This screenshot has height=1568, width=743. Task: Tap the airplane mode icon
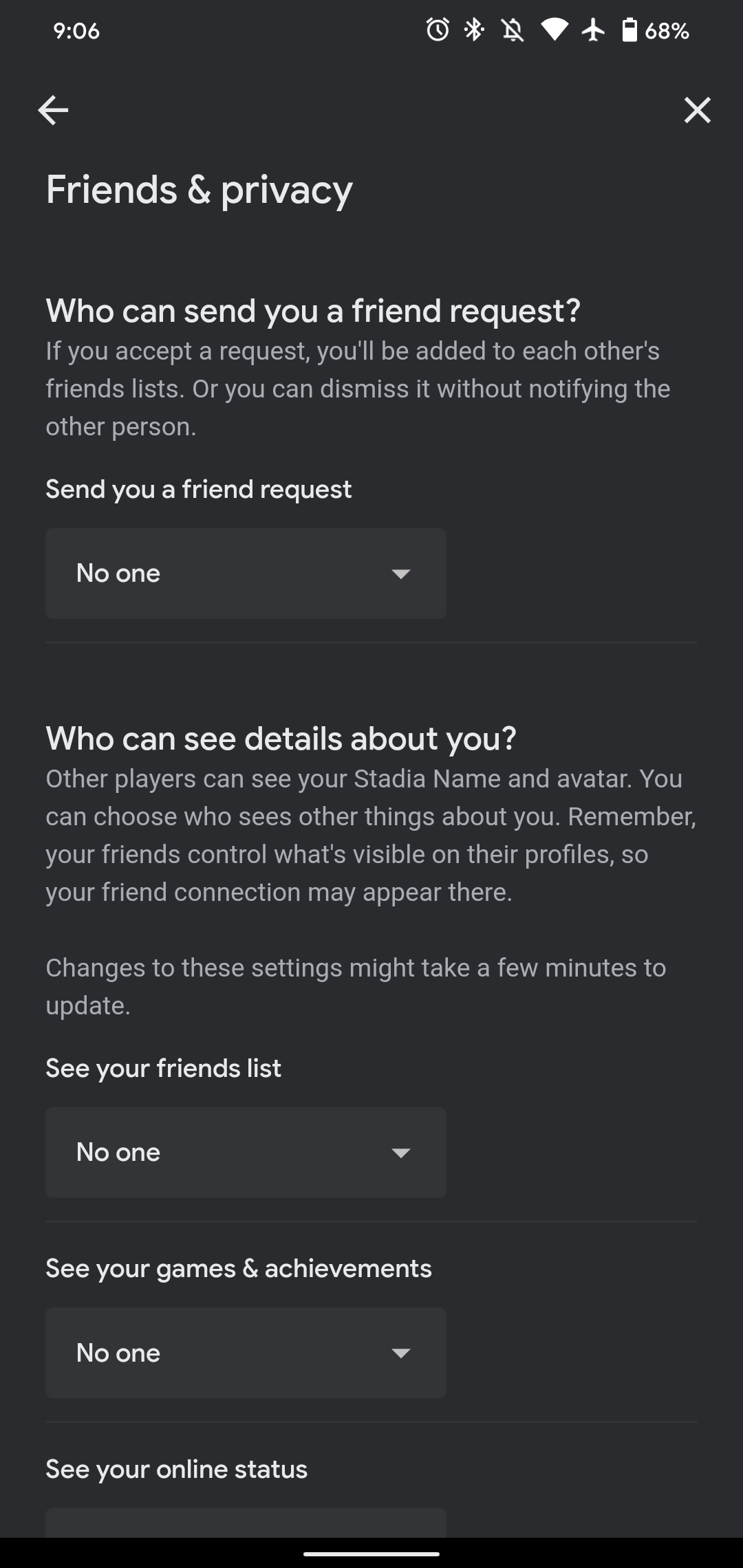pyautogui.click(x=593, y=29)
